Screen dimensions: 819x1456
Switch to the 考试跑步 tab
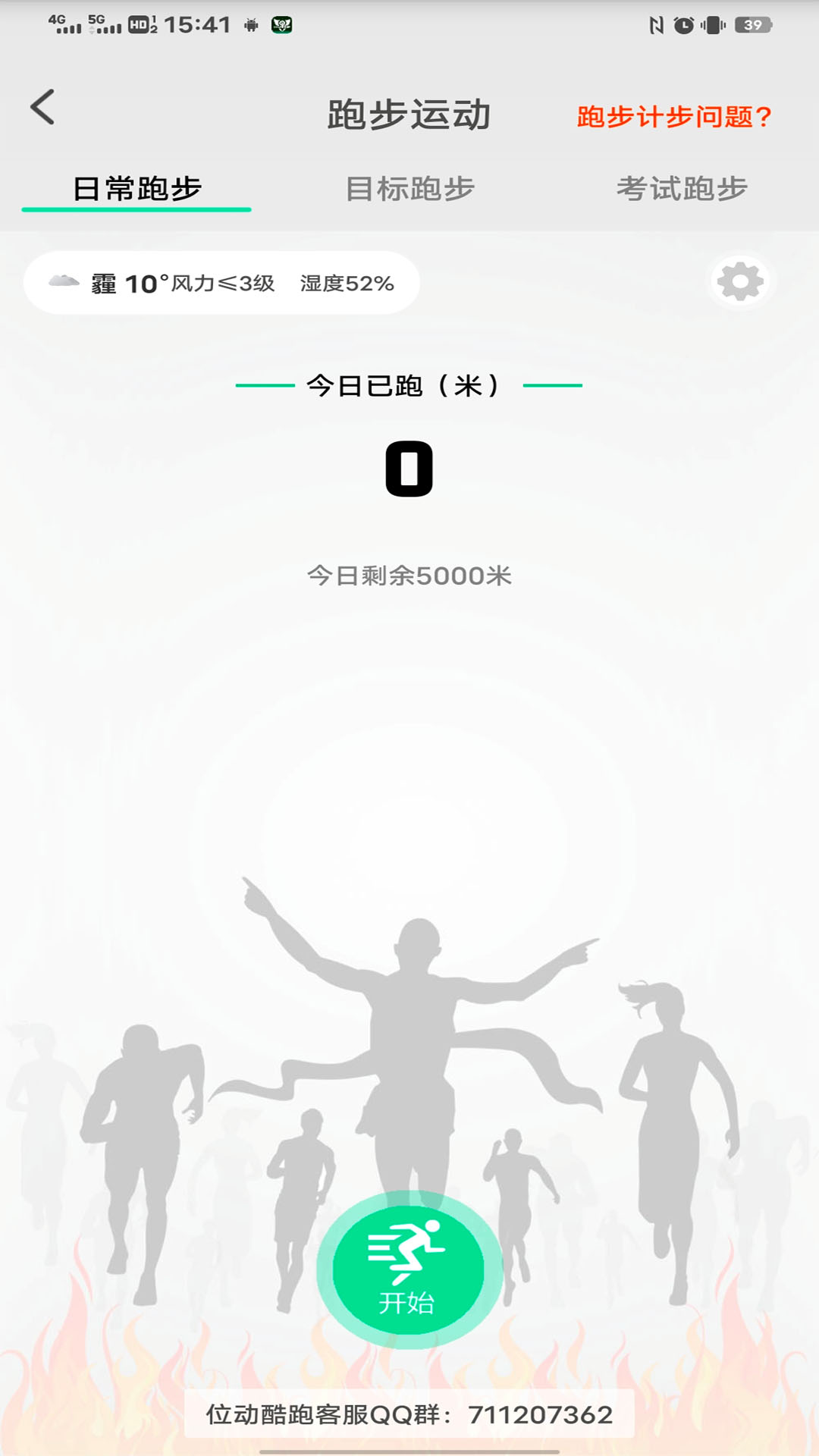[682, 189]
